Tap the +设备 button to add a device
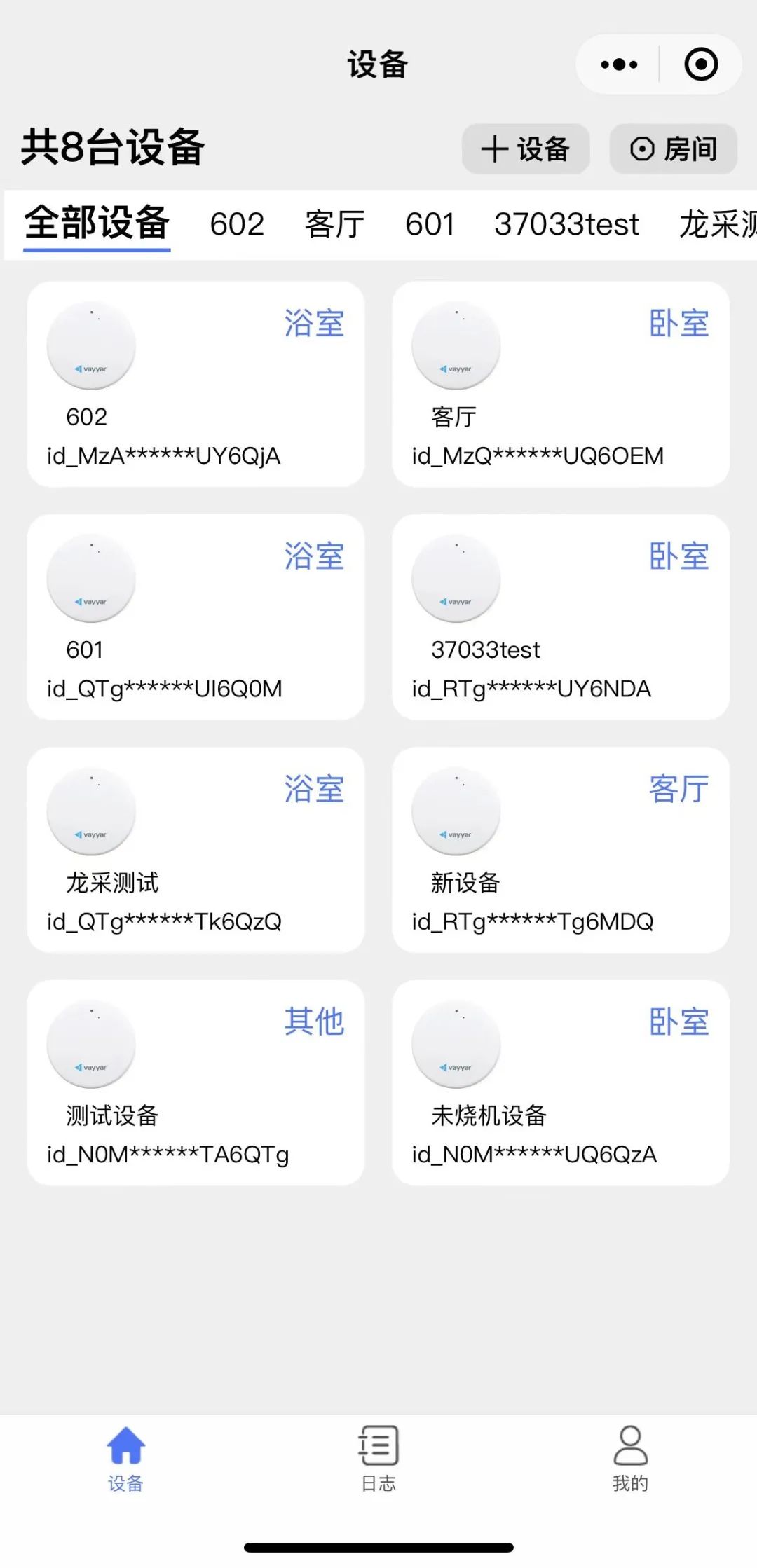This screenshot has width=757, height=1568. 525,149
